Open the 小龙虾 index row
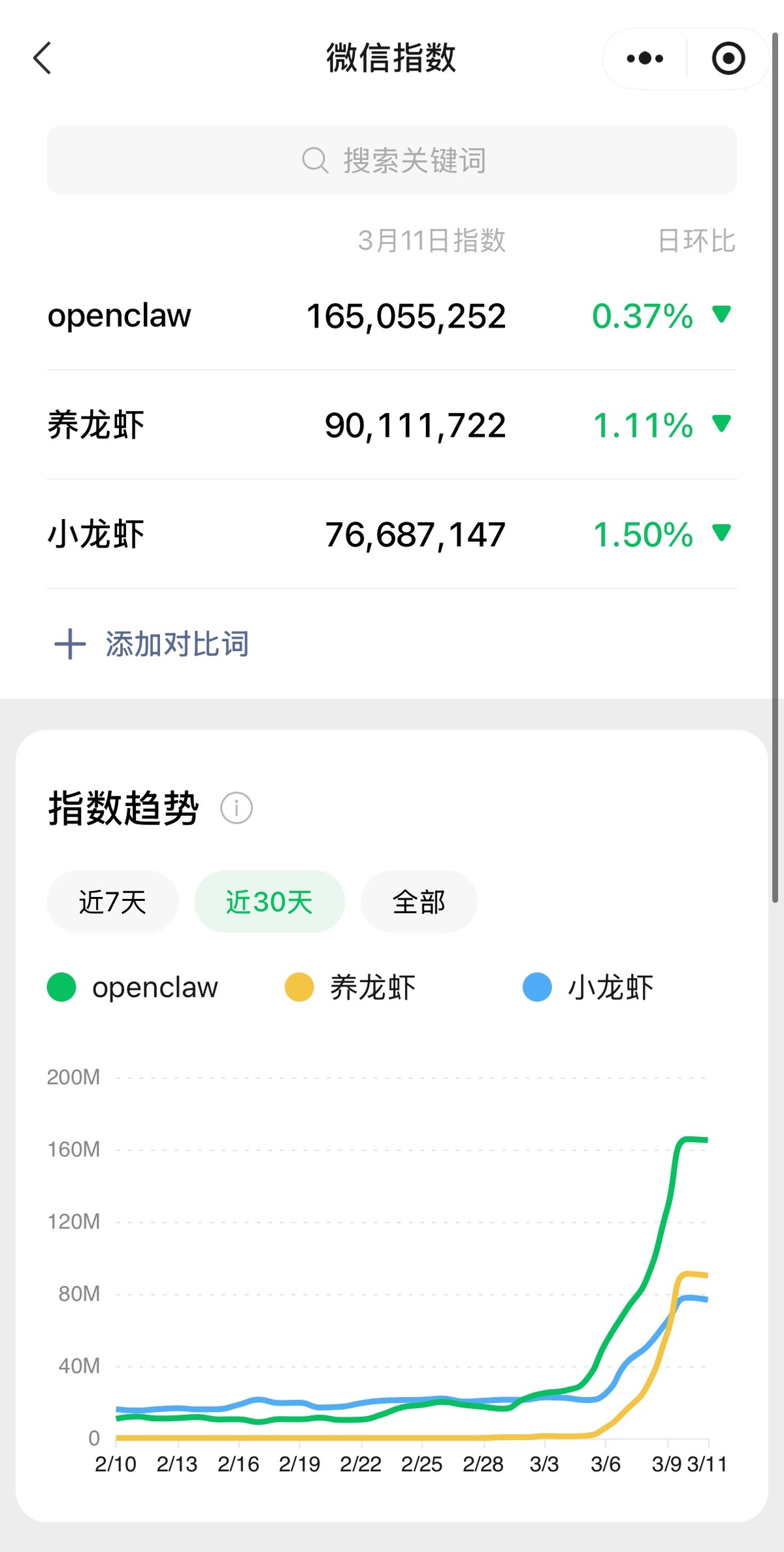This screenshot has height=1552, width=784. (392, 534)
